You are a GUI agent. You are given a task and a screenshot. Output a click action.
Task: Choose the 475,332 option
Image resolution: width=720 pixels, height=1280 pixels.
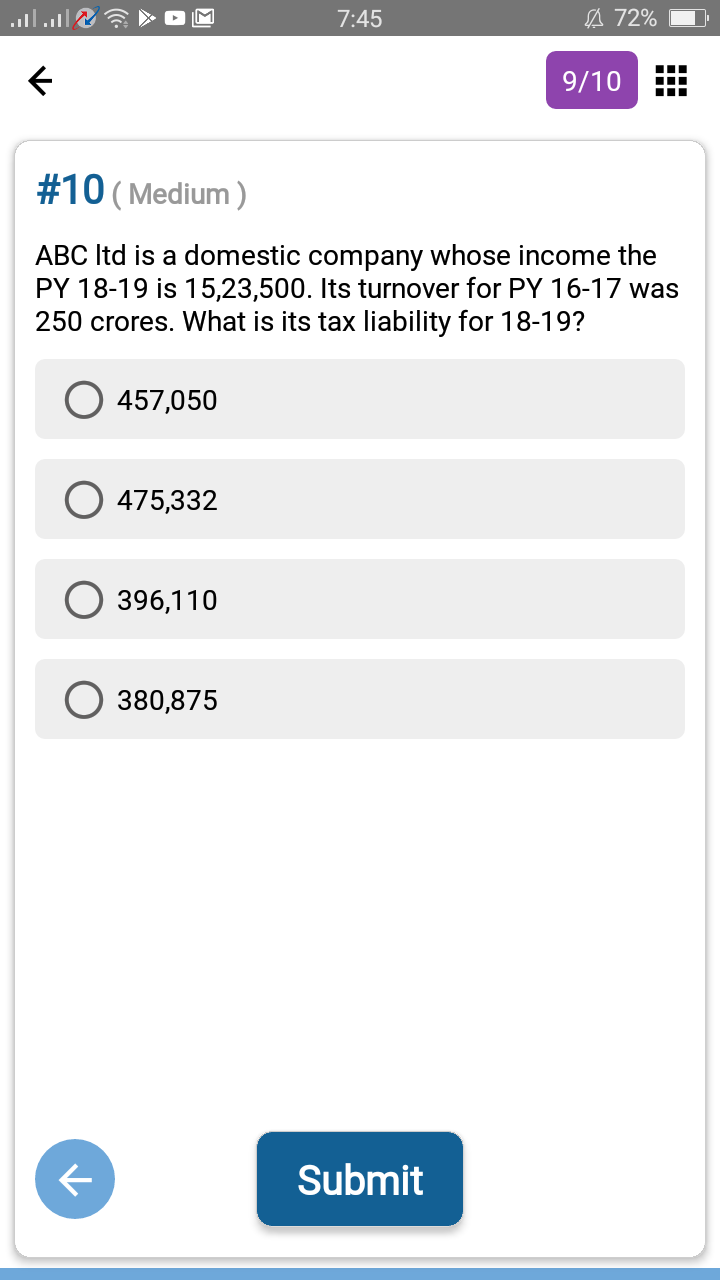click(360, 500)
